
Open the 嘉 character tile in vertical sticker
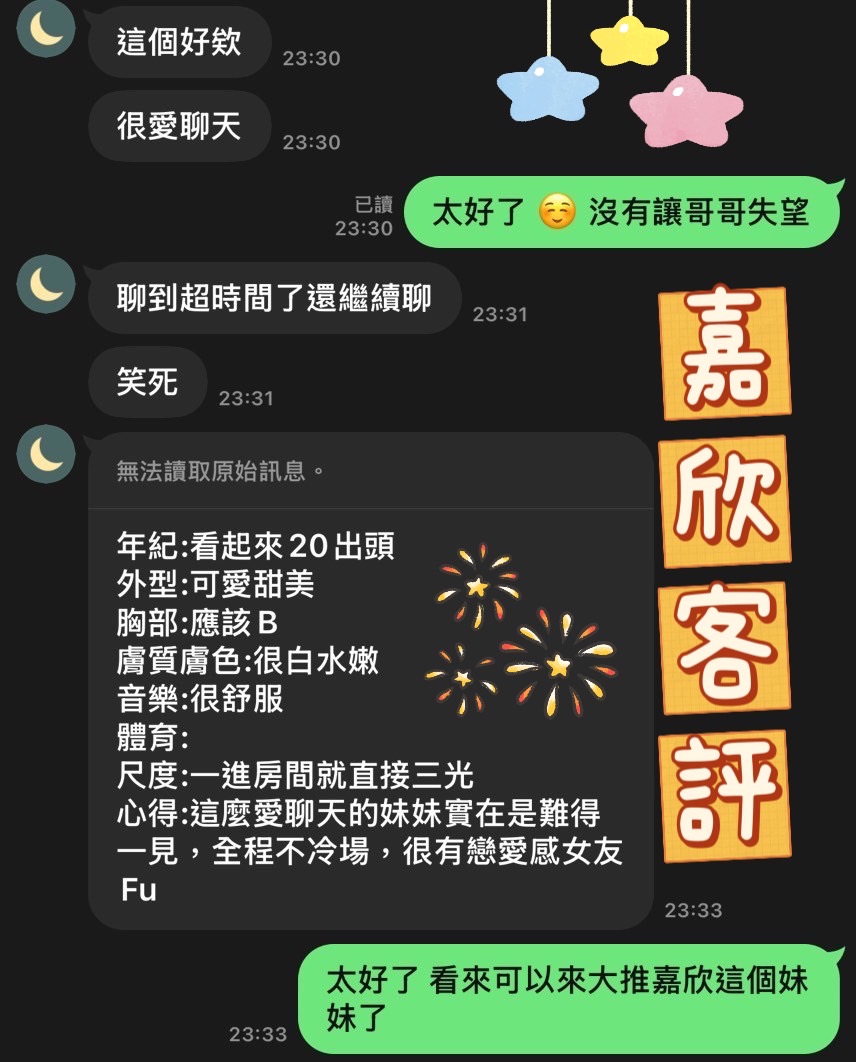(724, 357)
